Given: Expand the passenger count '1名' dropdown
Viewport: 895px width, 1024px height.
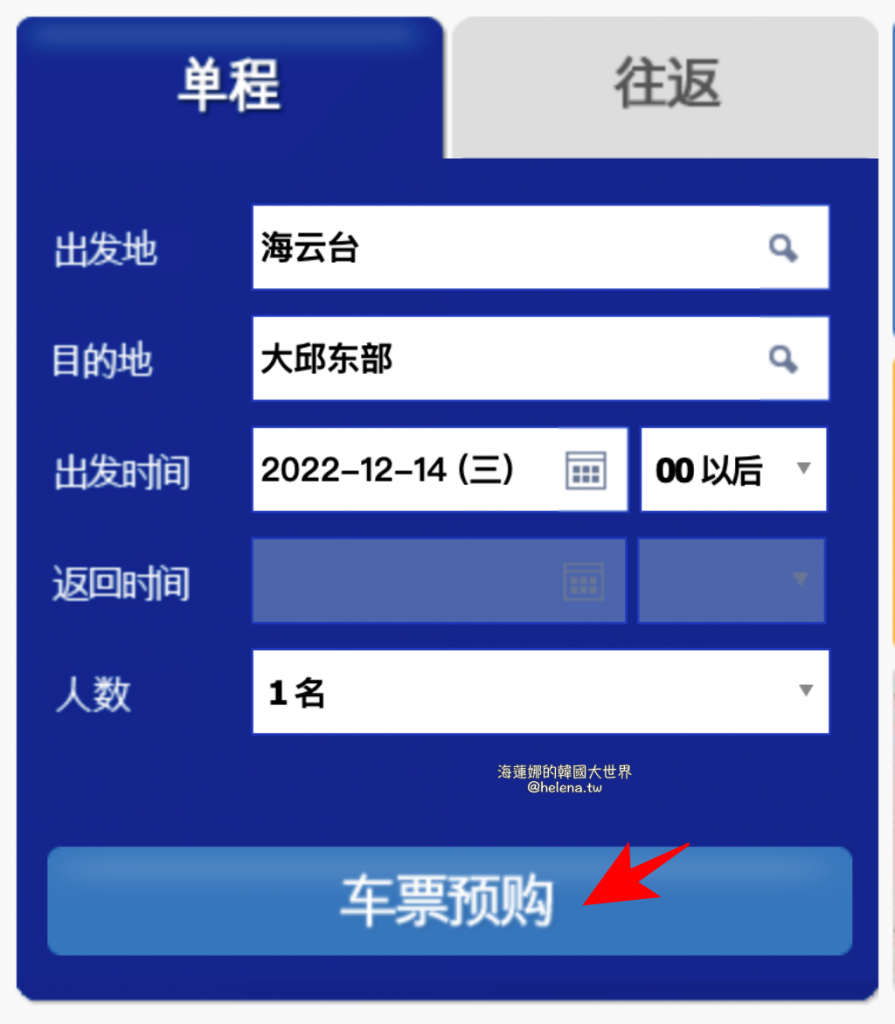Looking at the screenshot, I should coord(540,691).
